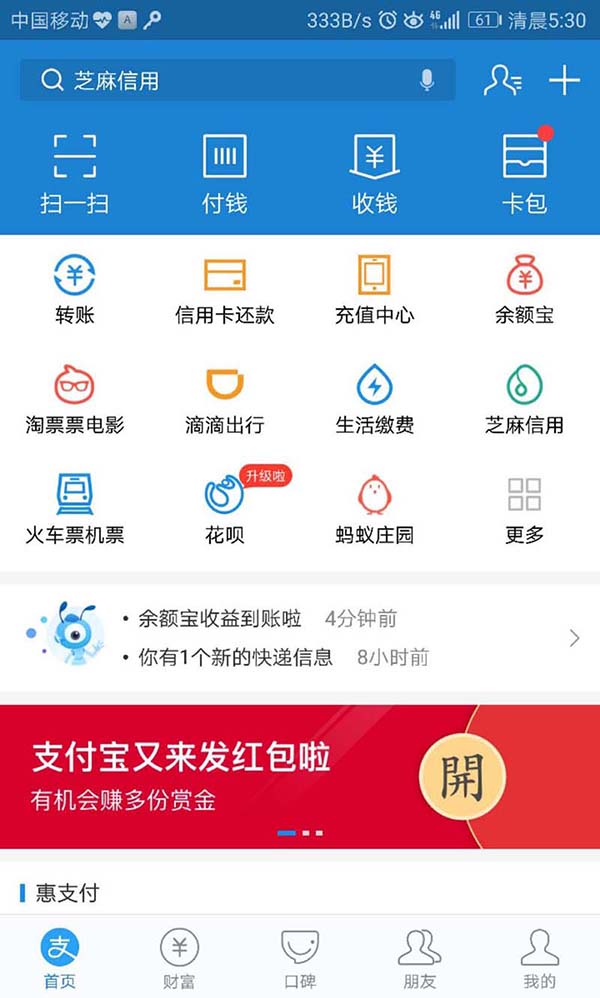600x998 pixels.
Task: Open 付钱 payment code
Action: (225, 173)
